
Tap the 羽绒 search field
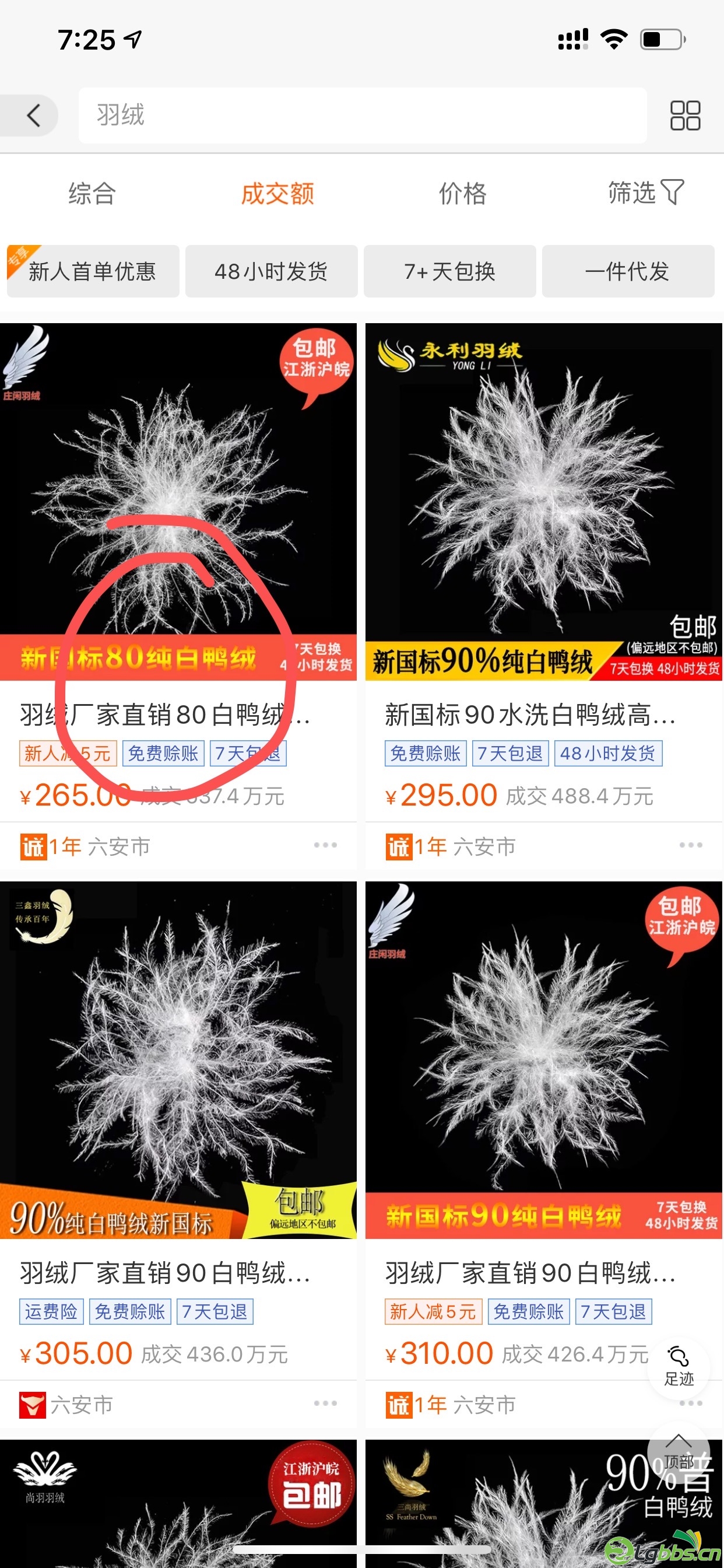pyautogui.click(x=362, y=115)
